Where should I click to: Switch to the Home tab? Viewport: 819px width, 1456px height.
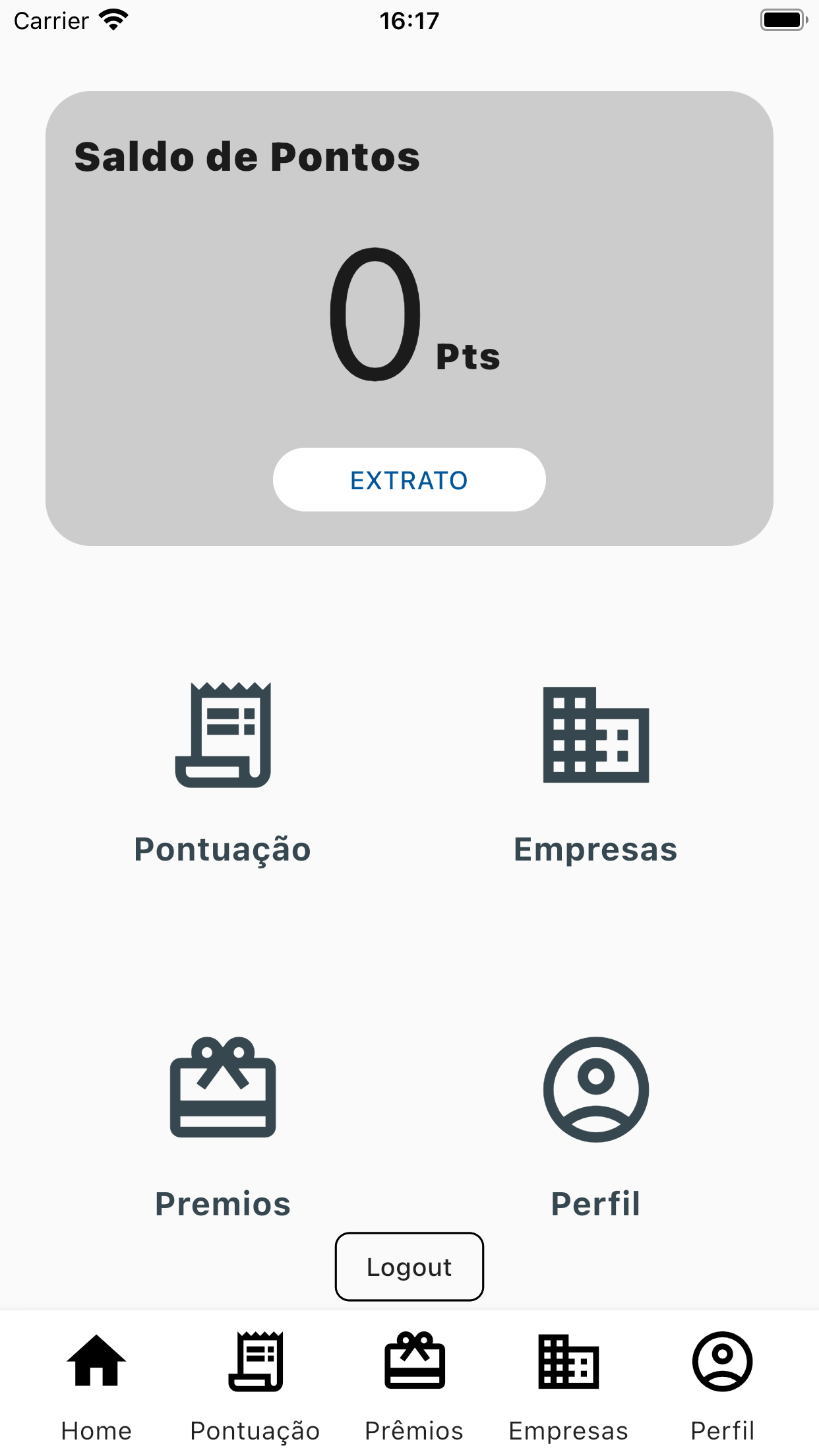tap(96, 1385)
